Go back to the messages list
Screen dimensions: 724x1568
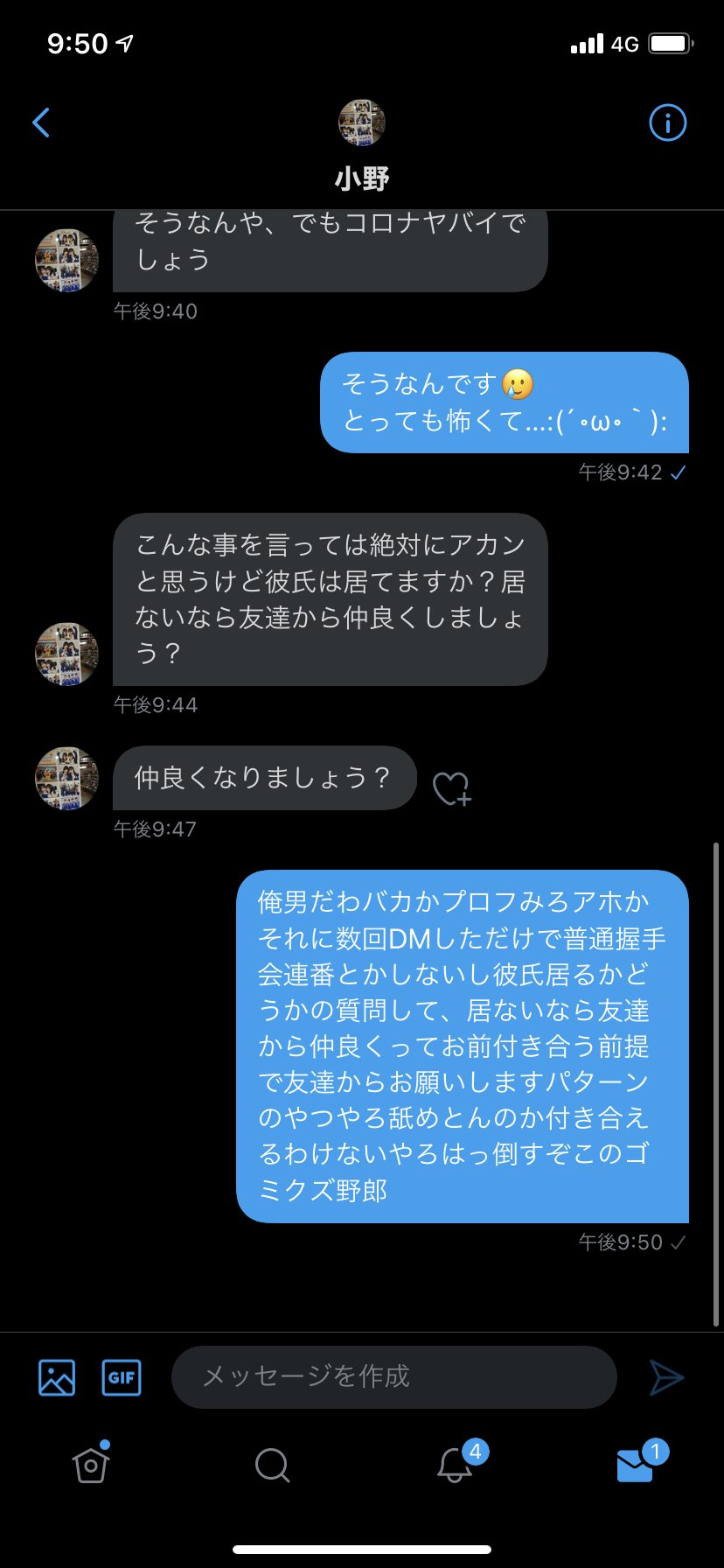click(41, 122)
